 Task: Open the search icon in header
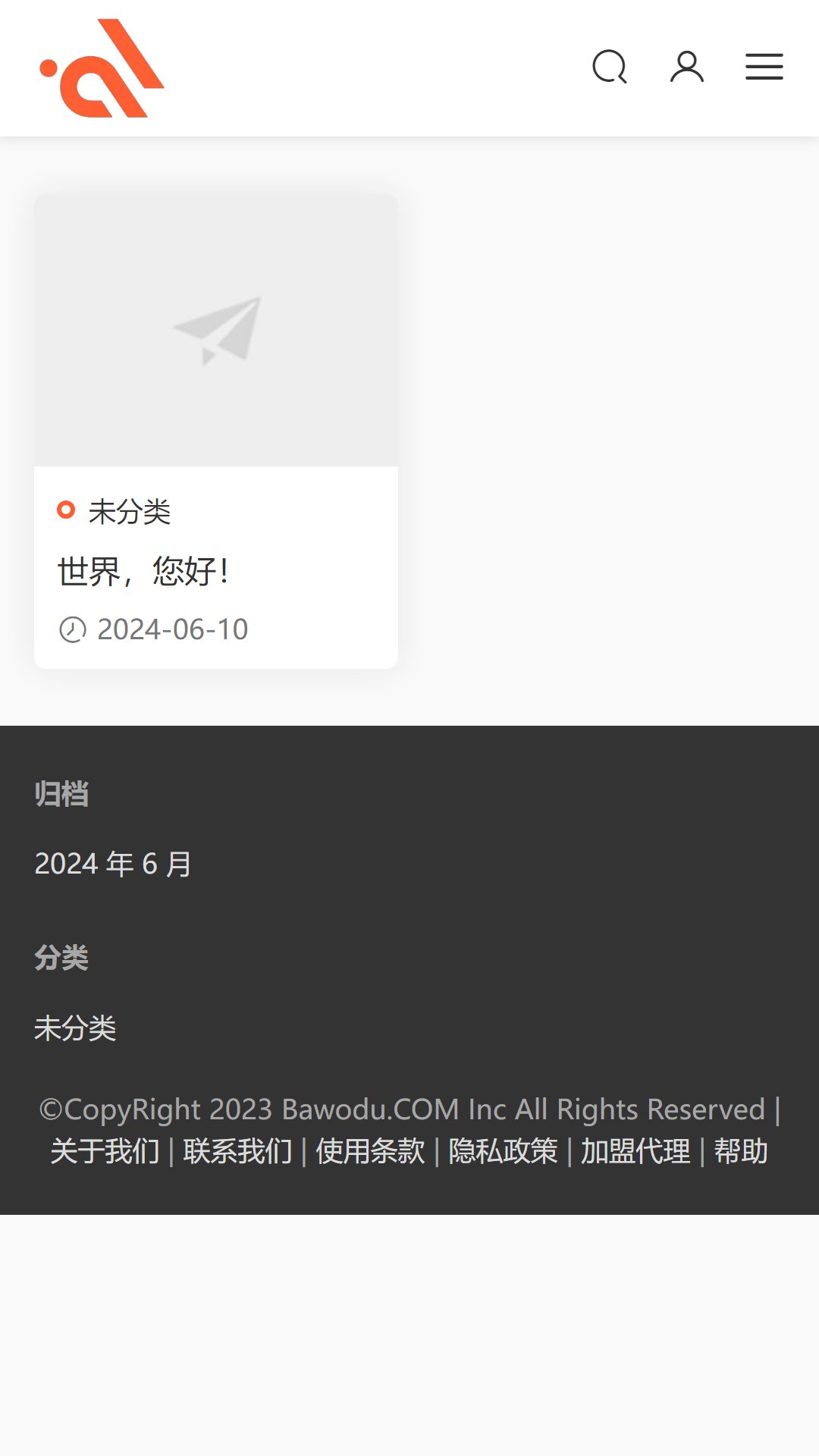610,67
